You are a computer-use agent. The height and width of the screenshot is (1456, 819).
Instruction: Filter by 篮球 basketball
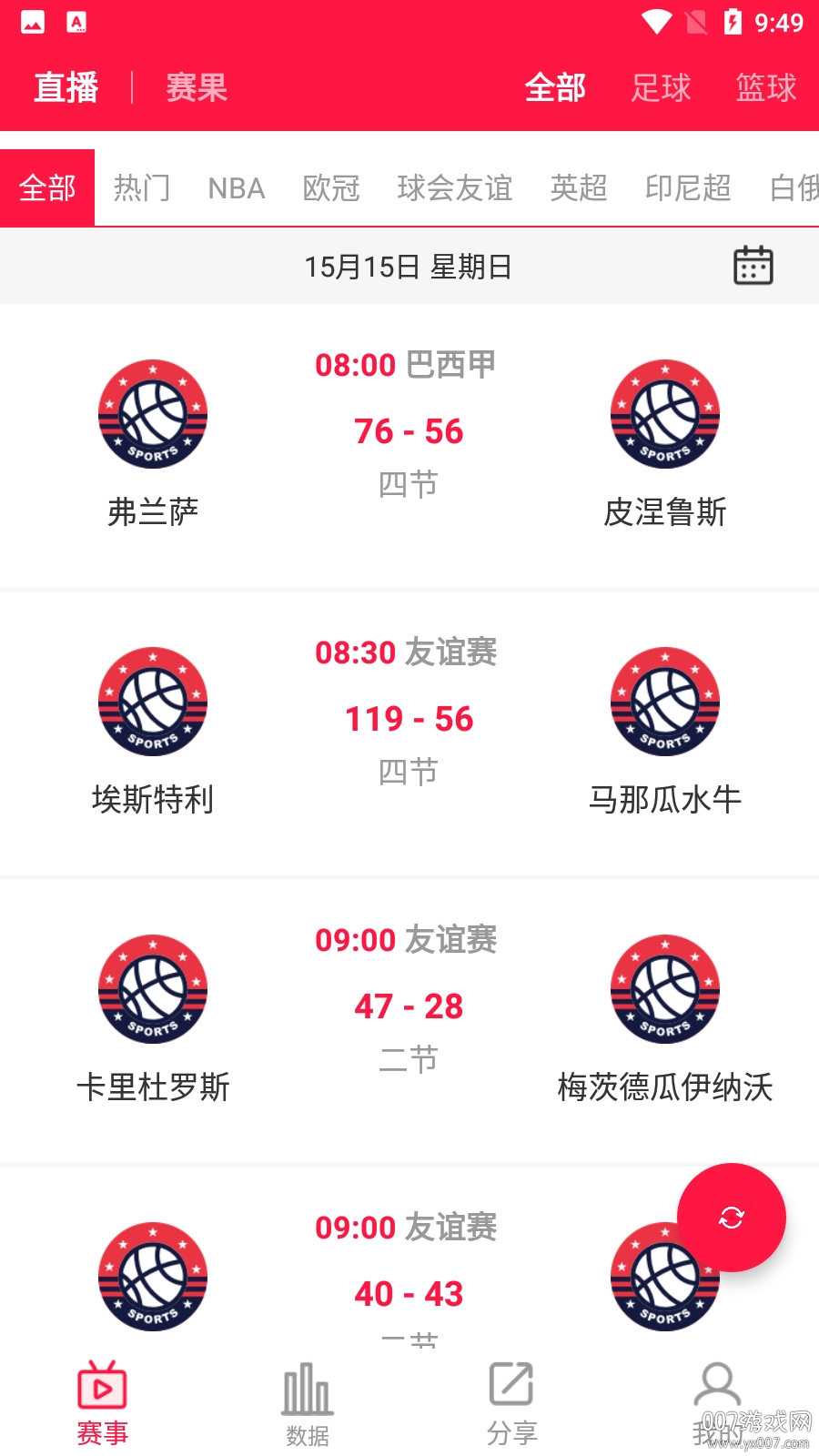tap(765, 88)
